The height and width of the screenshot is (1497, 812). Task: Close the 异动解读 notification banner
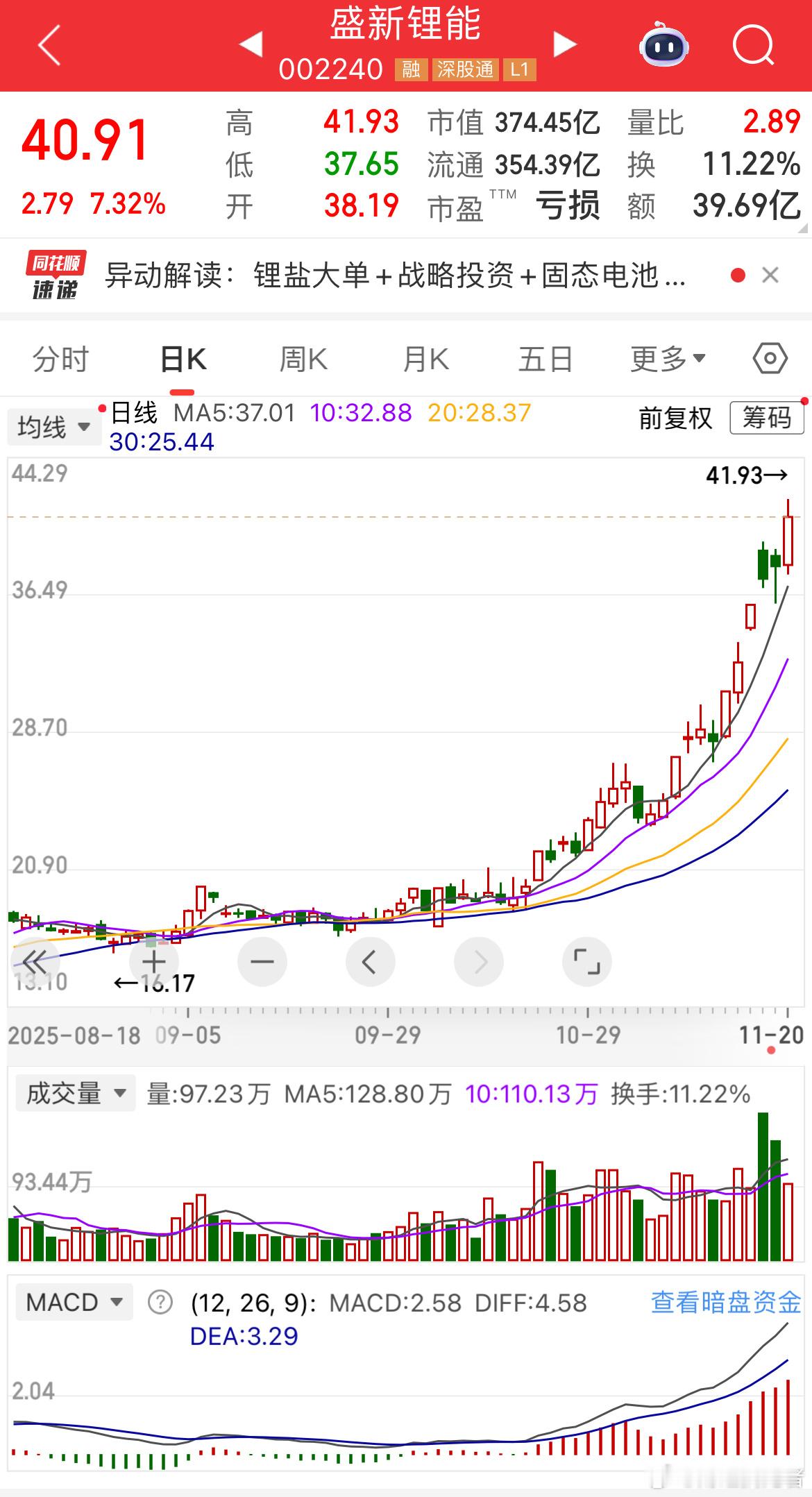(770, 276)
